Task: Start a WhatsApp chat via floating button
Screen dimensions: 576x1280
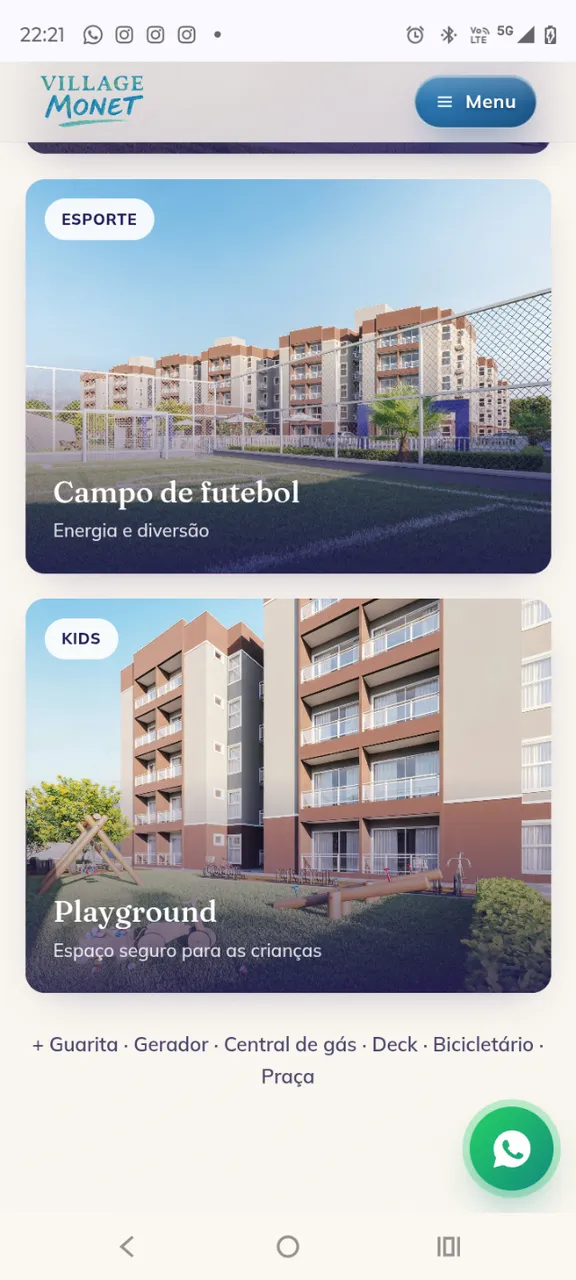Action: (511, 1149)
